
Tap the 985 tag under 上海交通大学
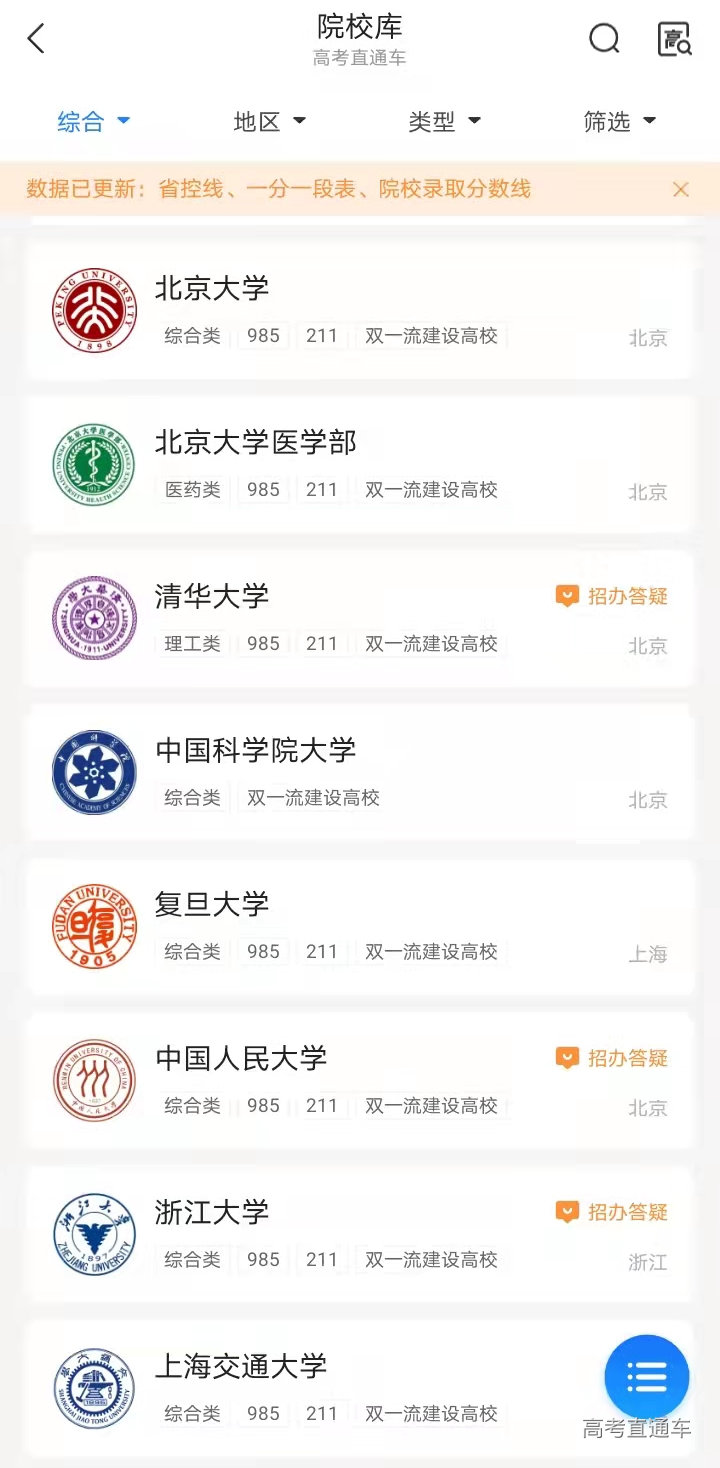click(x=263, y=1413)
